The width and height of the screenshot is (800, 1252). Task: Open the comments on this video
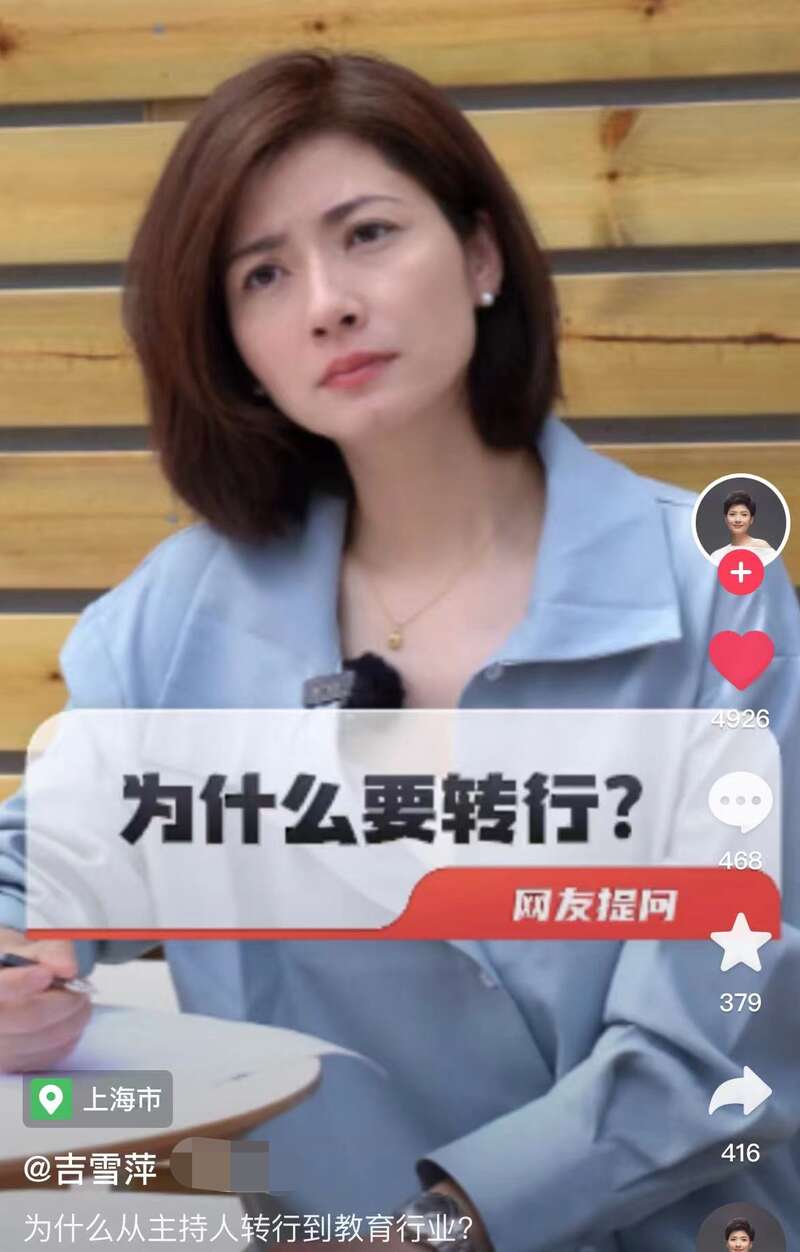741,802
